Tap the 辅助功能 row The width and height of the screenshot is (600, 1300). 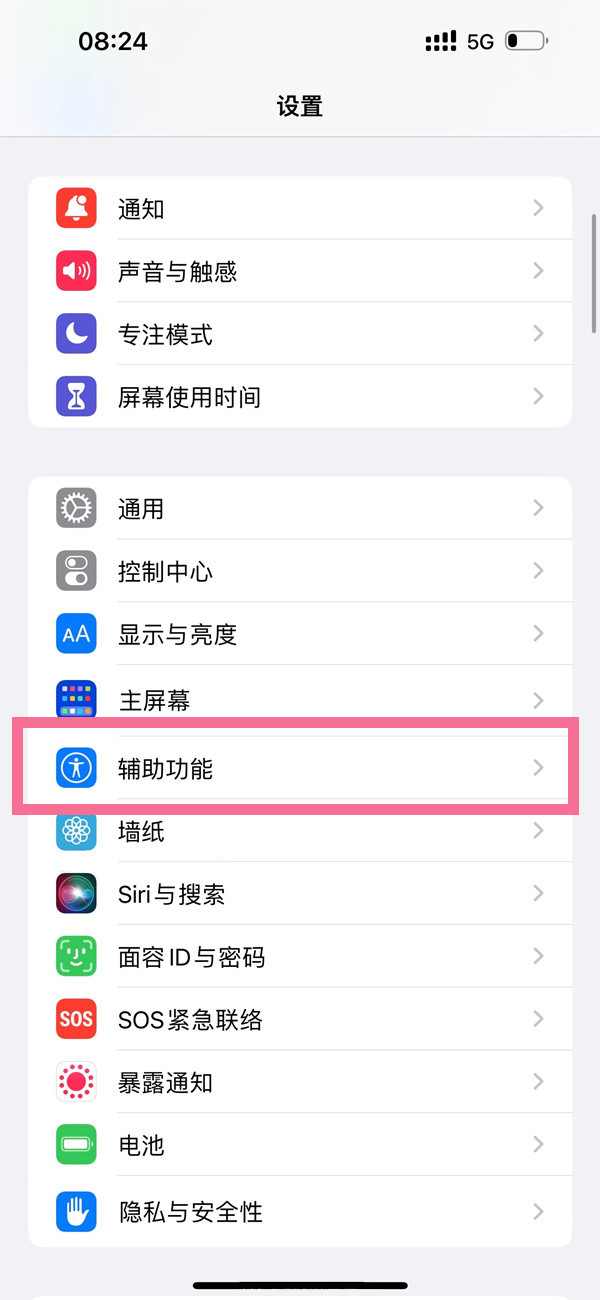point(300,768)
